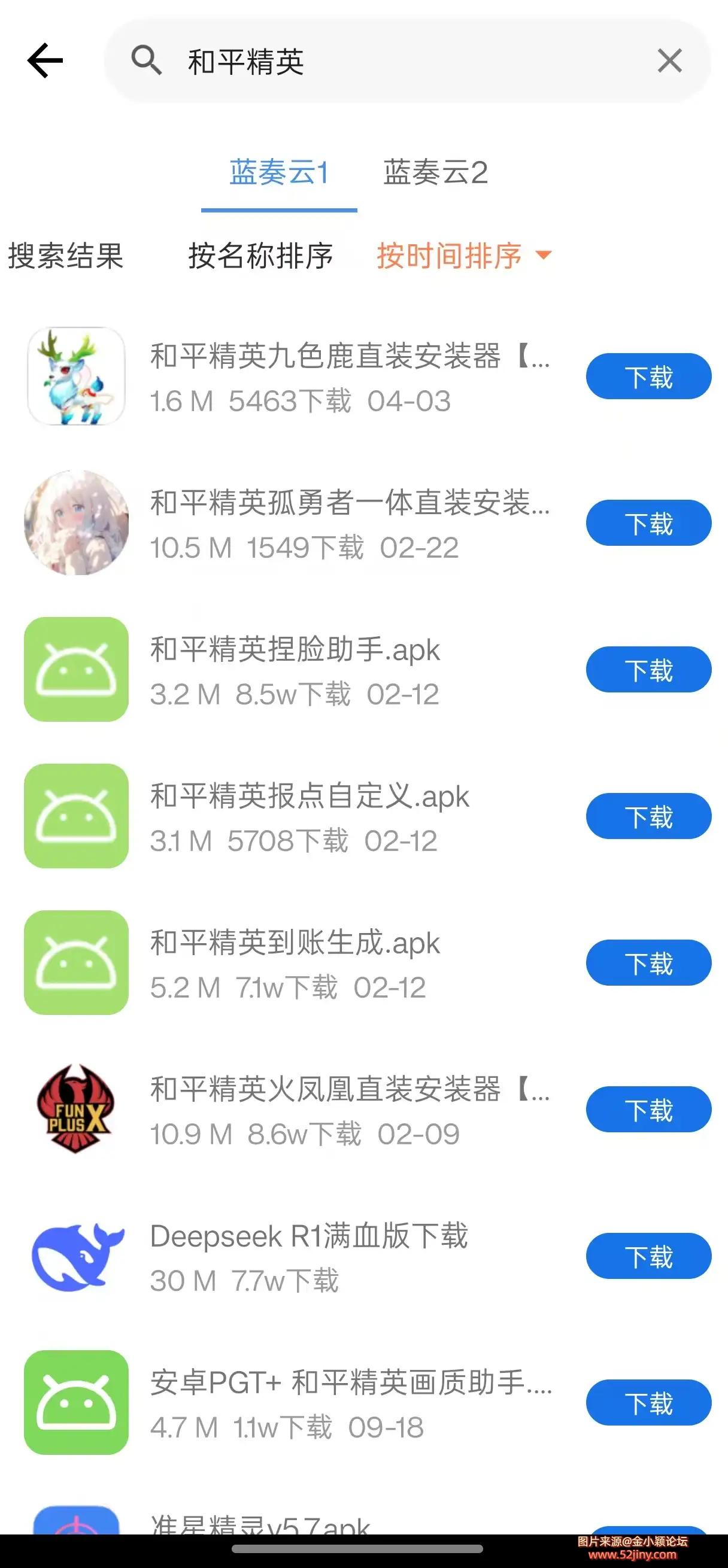
Task: Tap the back arrow at top left
Action: [x=44, y=60]
